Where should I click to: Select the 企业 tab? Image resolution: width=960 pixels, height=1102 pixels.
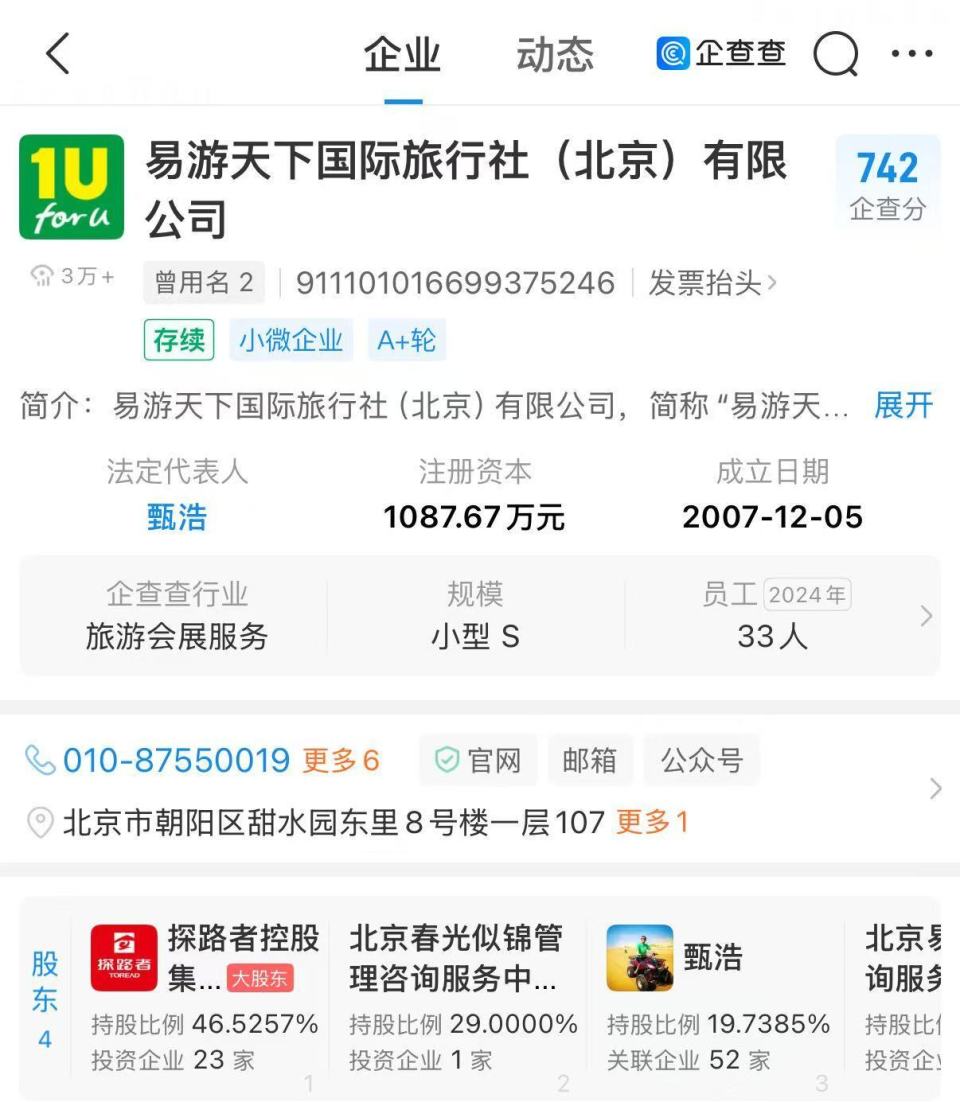click(x=404, y=56)
